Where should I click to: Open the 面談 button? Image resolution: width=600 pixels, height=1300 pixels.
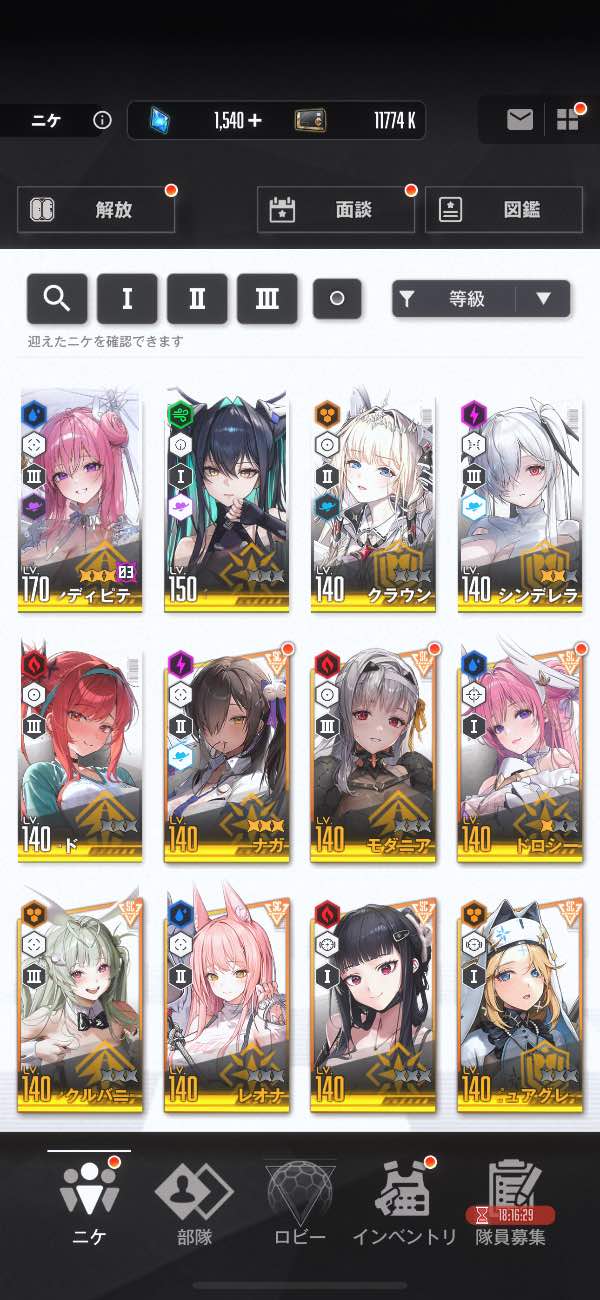tap(336, 210)
